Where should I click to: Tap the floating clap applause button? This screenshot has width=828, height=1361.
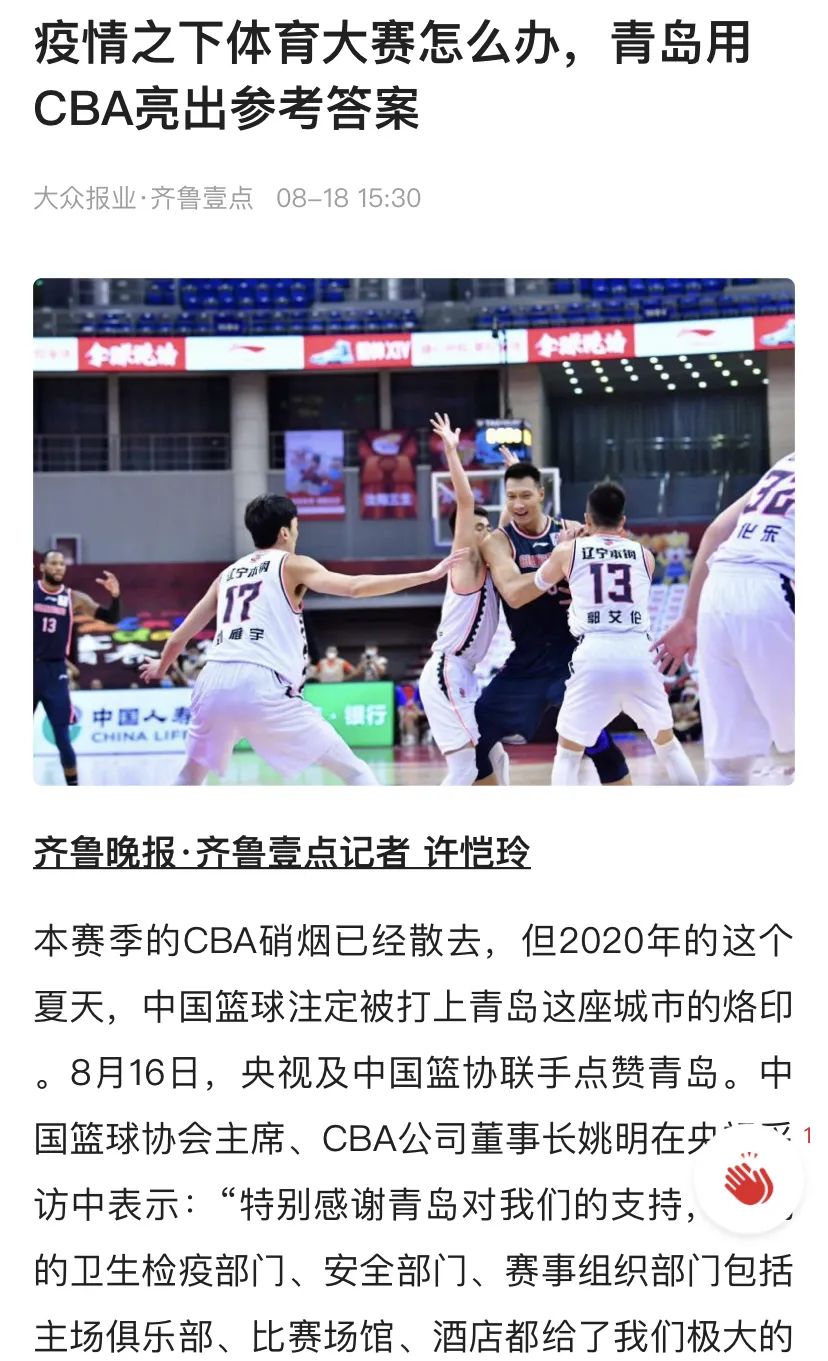[x=749, y=1181]
